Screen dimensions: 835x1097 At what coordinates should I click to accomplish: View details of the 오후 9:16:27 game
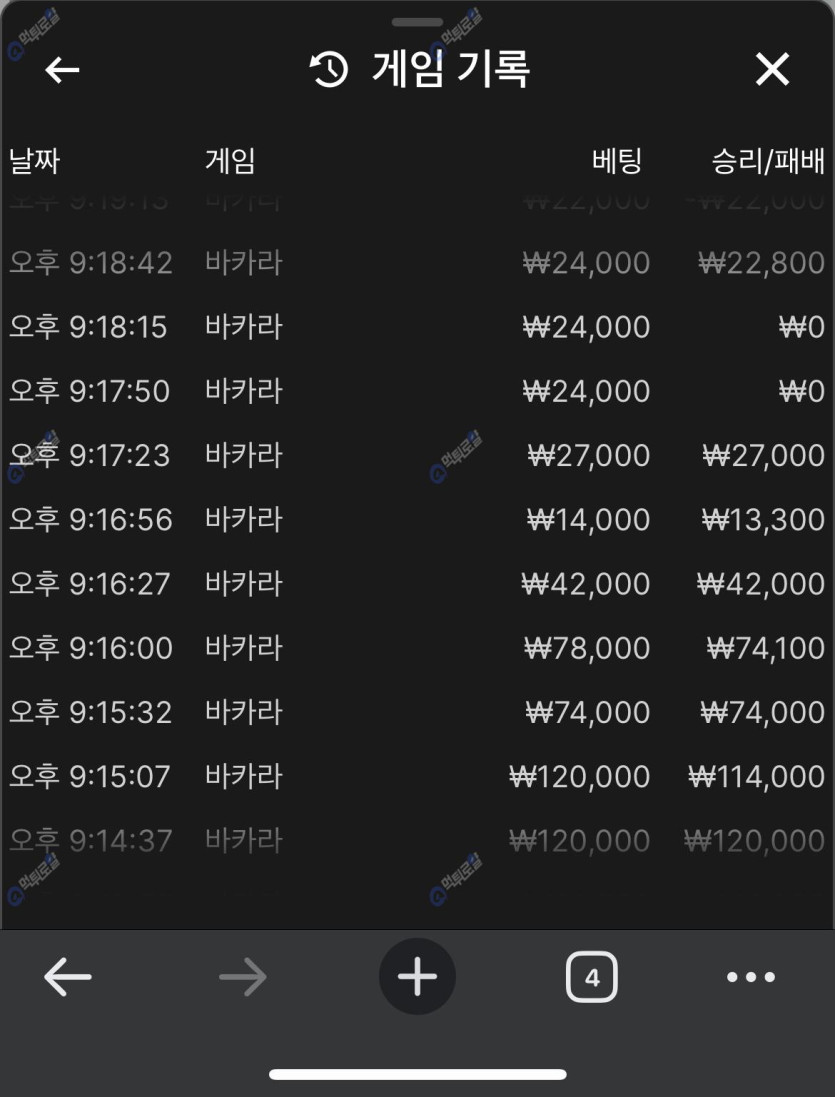point(417,584)
